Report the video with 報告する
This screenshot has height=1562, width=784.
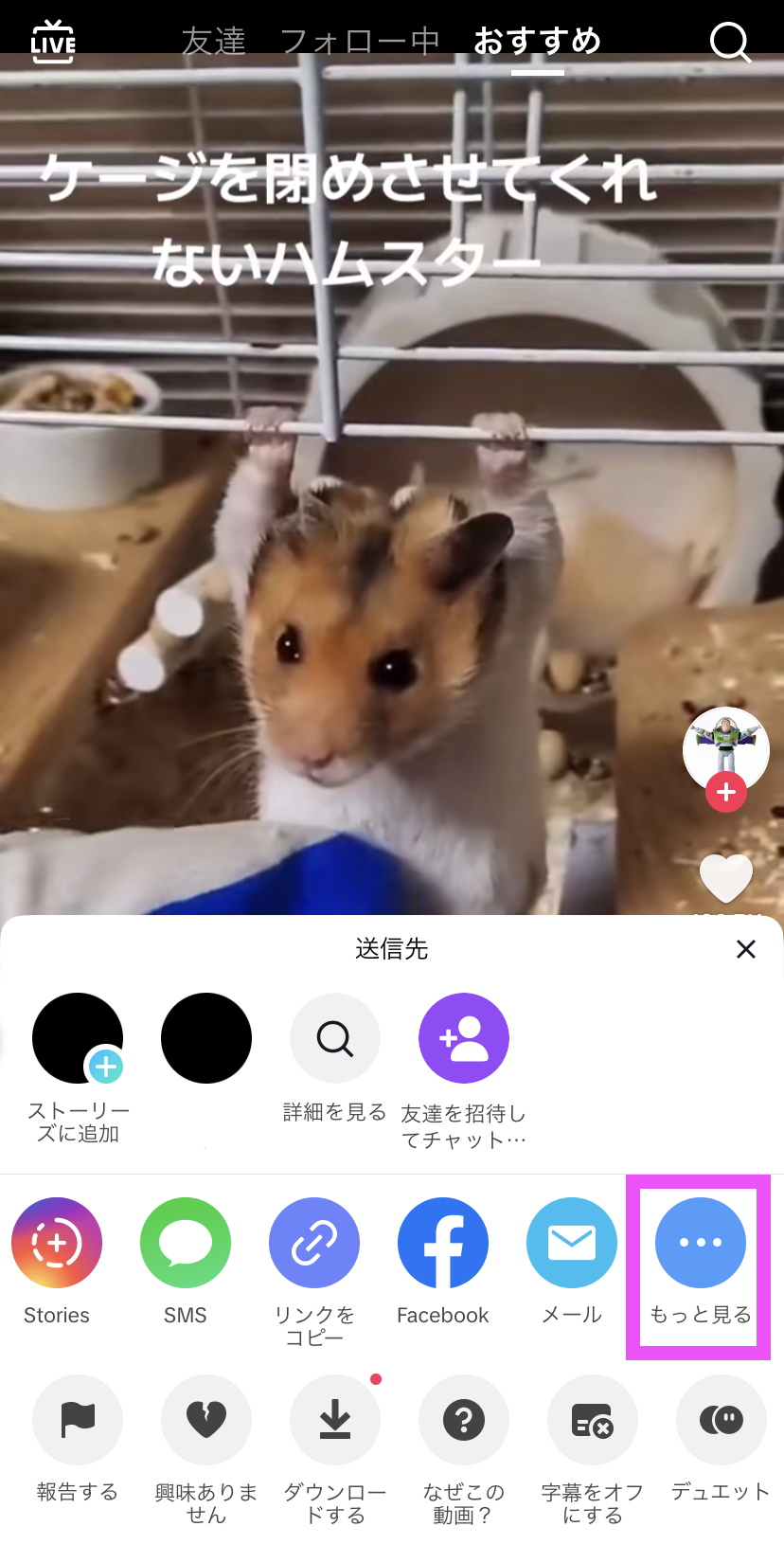pos(78,1420)
